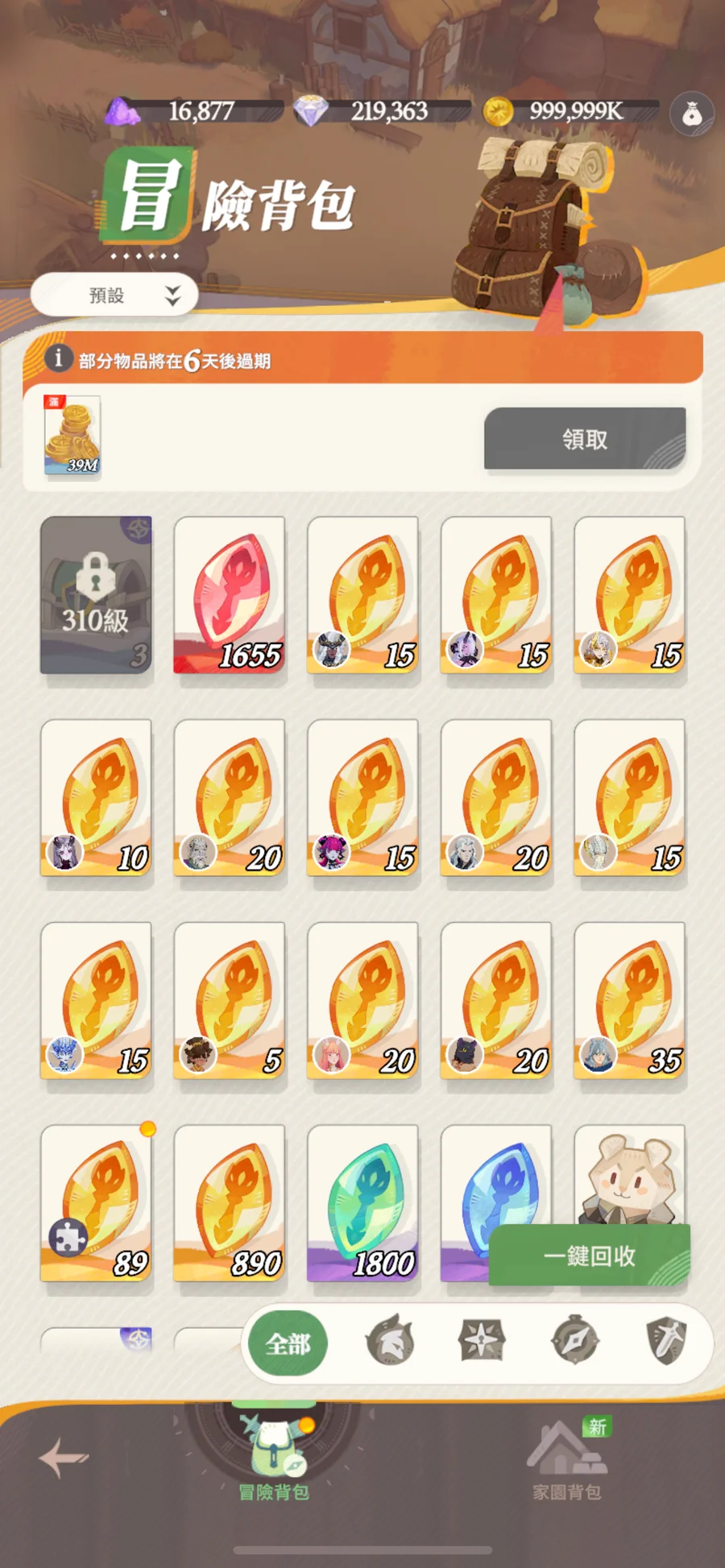
Task: Tap 一鍵回收 to recycle items
Action: click(x=589, y=1256)
